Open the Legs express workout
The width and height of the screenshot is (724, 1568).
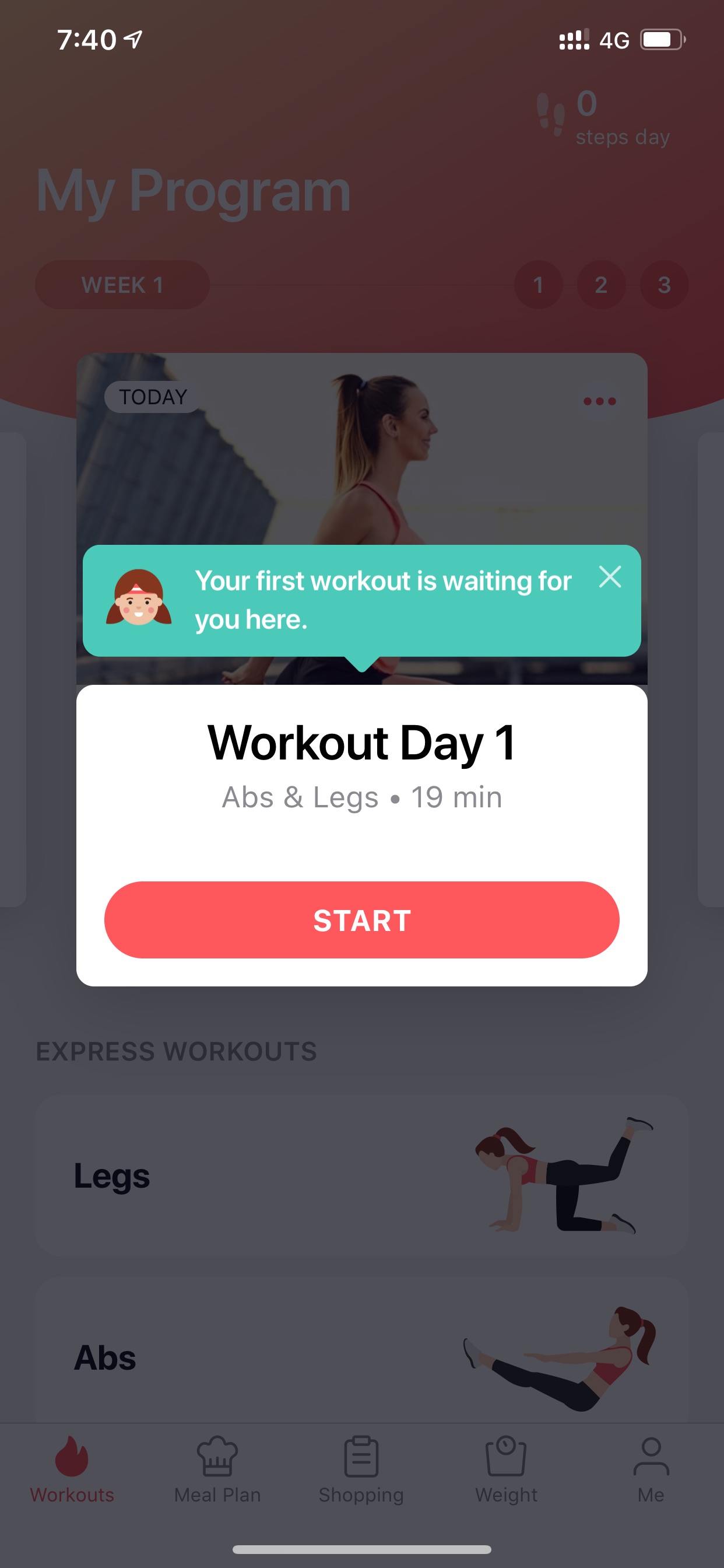pos(361,1175)
